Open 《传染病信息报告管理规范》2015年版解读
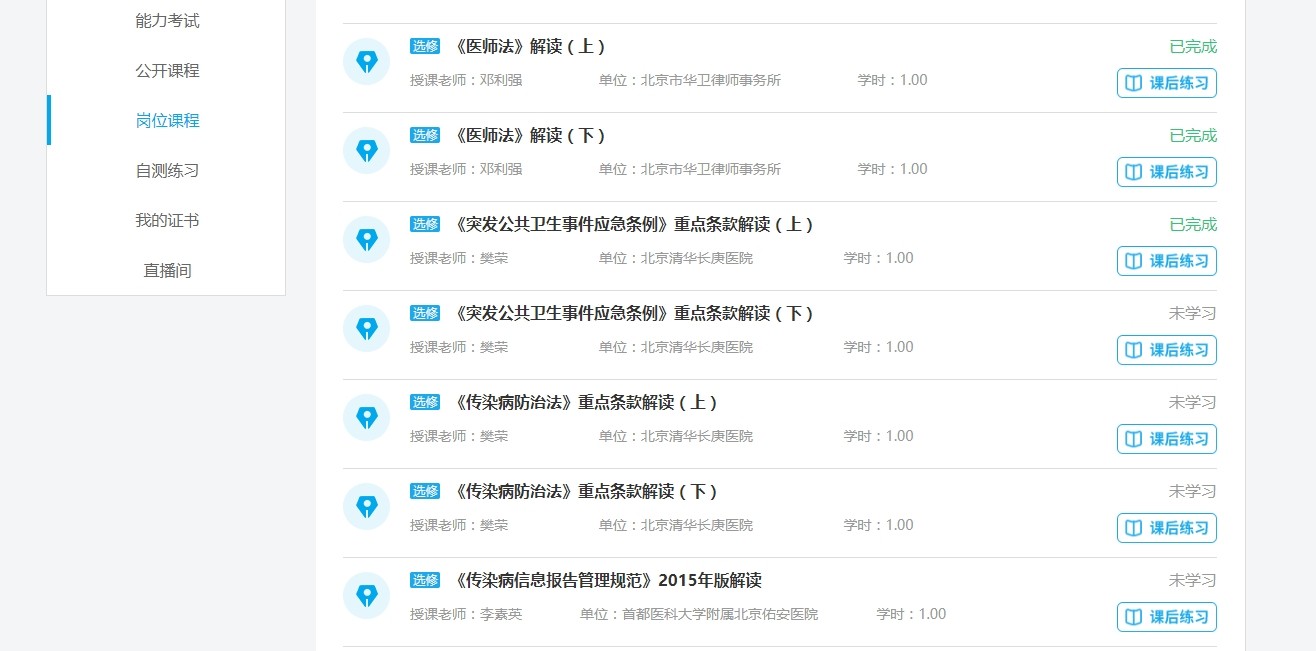Viewport: 1316px width, 651px height. coord(607,581)
